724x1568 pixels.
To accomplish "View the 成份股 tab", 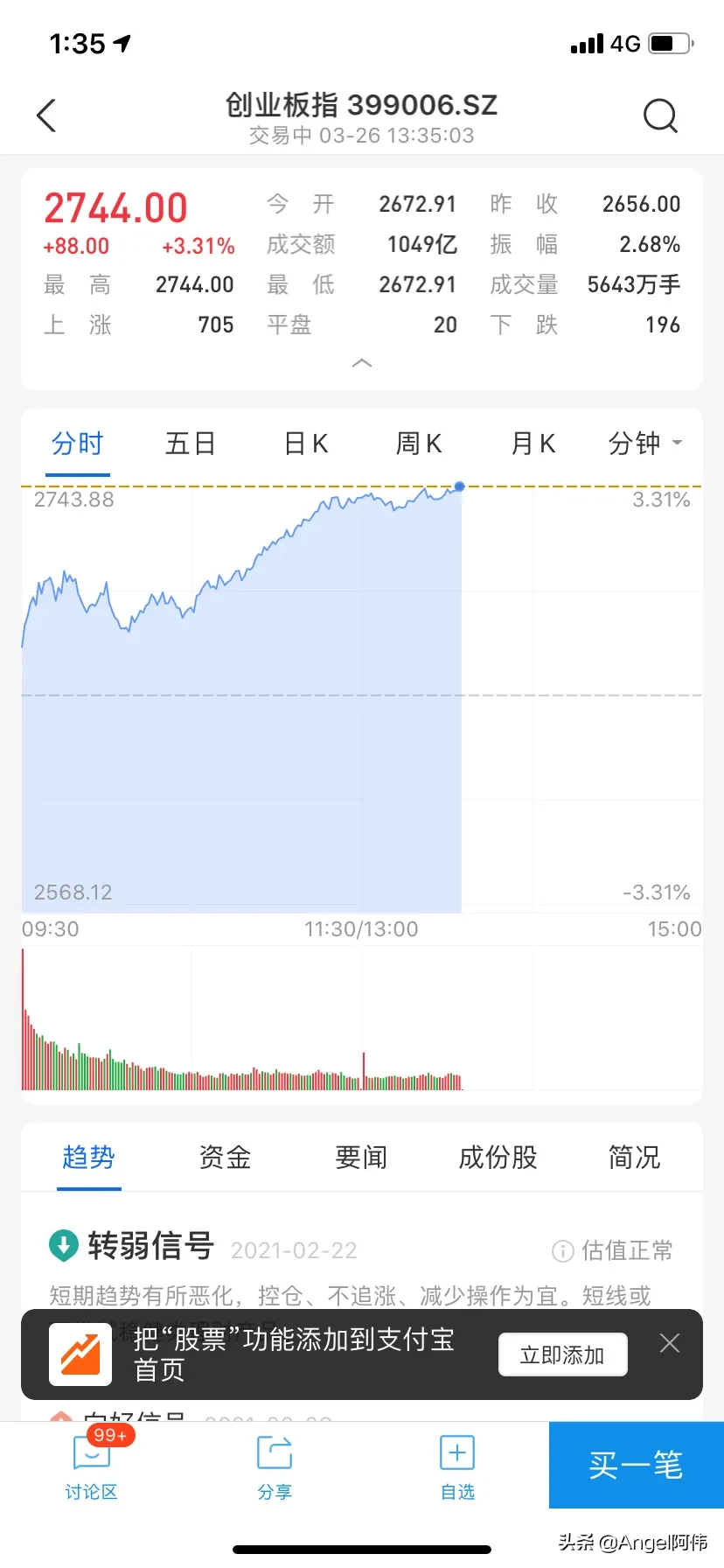I will coord(498,1157).
